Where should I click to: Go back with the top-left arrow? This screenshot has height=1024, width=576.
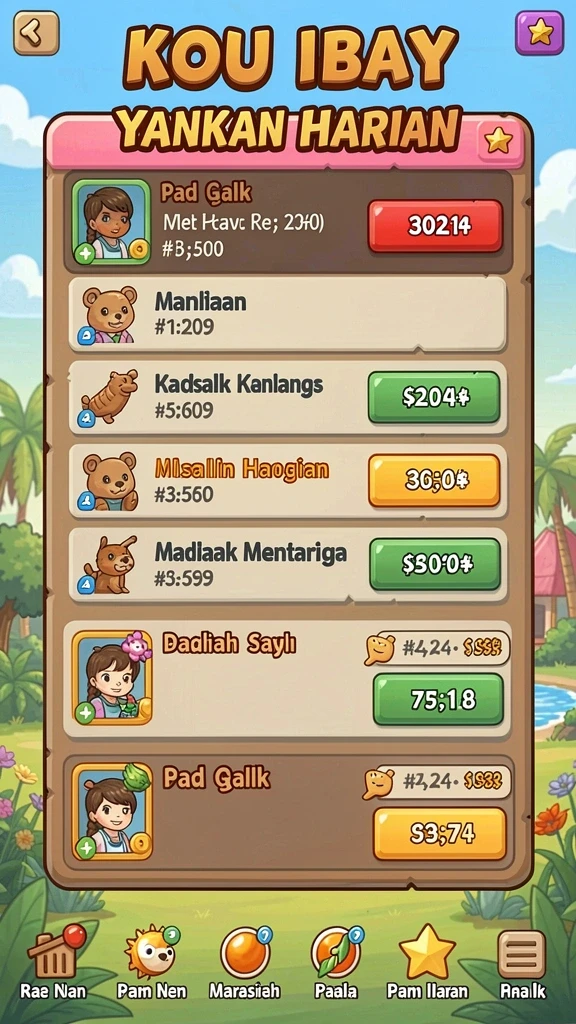(x=36, y=33)
